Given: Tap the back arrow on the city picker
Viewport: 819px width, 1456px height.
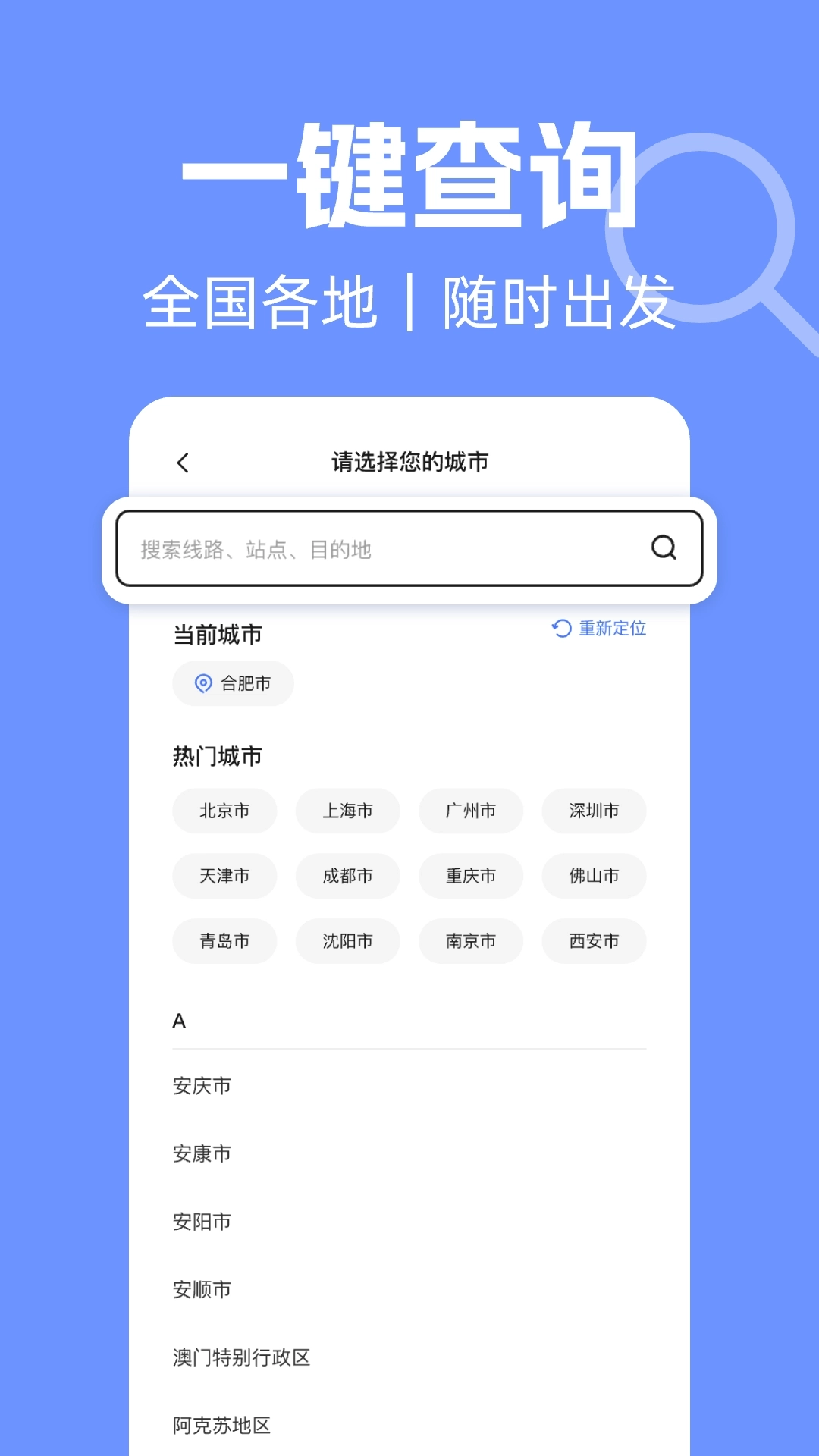Looking at the screenshot, I should [182, 462].
